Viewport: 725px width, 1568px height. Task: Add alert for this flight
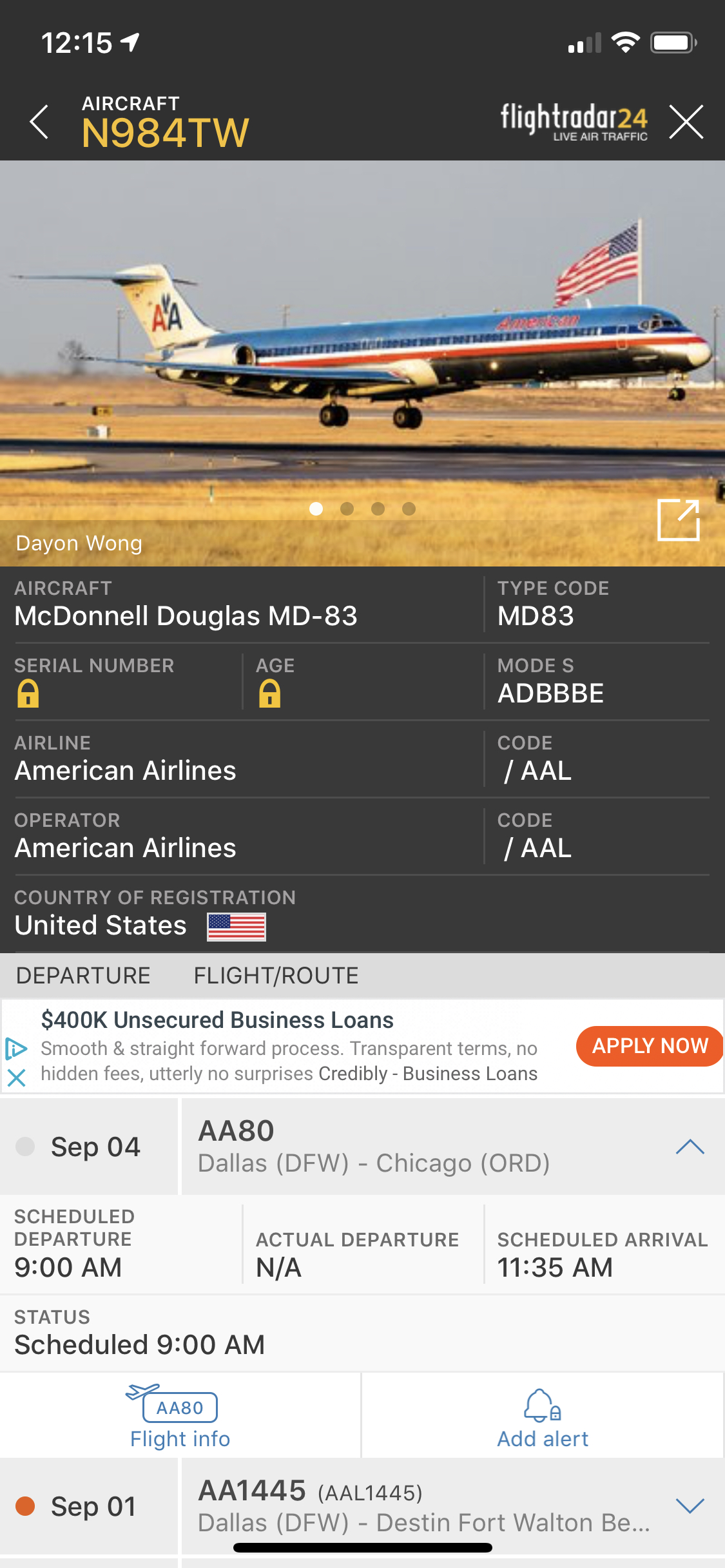point(543,1417)
